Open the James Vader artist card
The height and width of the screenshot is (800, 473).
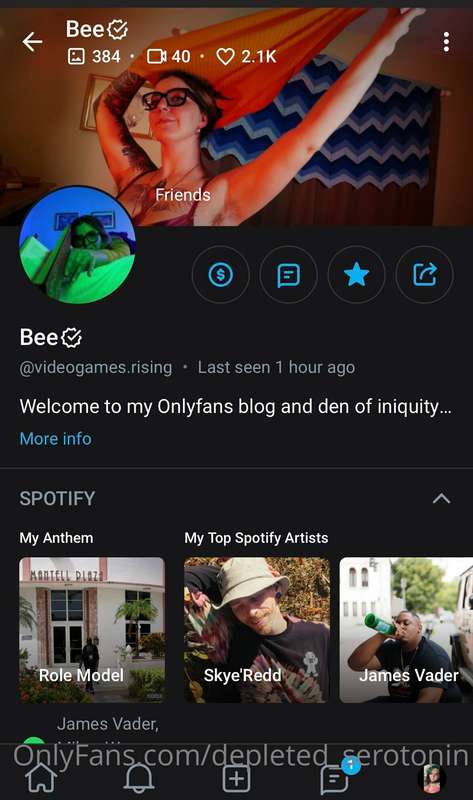click(x=406, y=630)
